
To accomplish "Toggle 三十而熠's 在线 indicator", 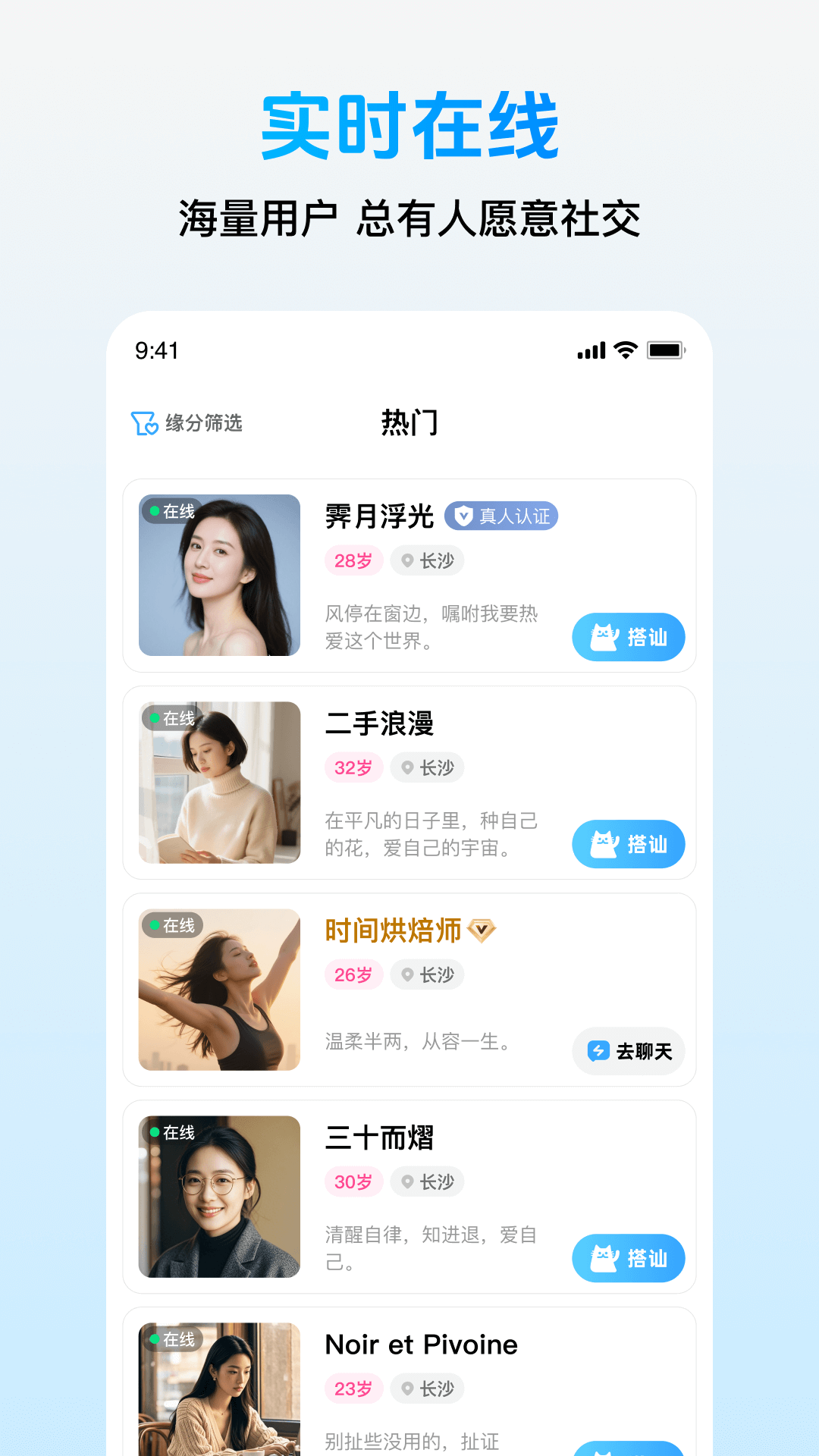I will click(155, 1134).
